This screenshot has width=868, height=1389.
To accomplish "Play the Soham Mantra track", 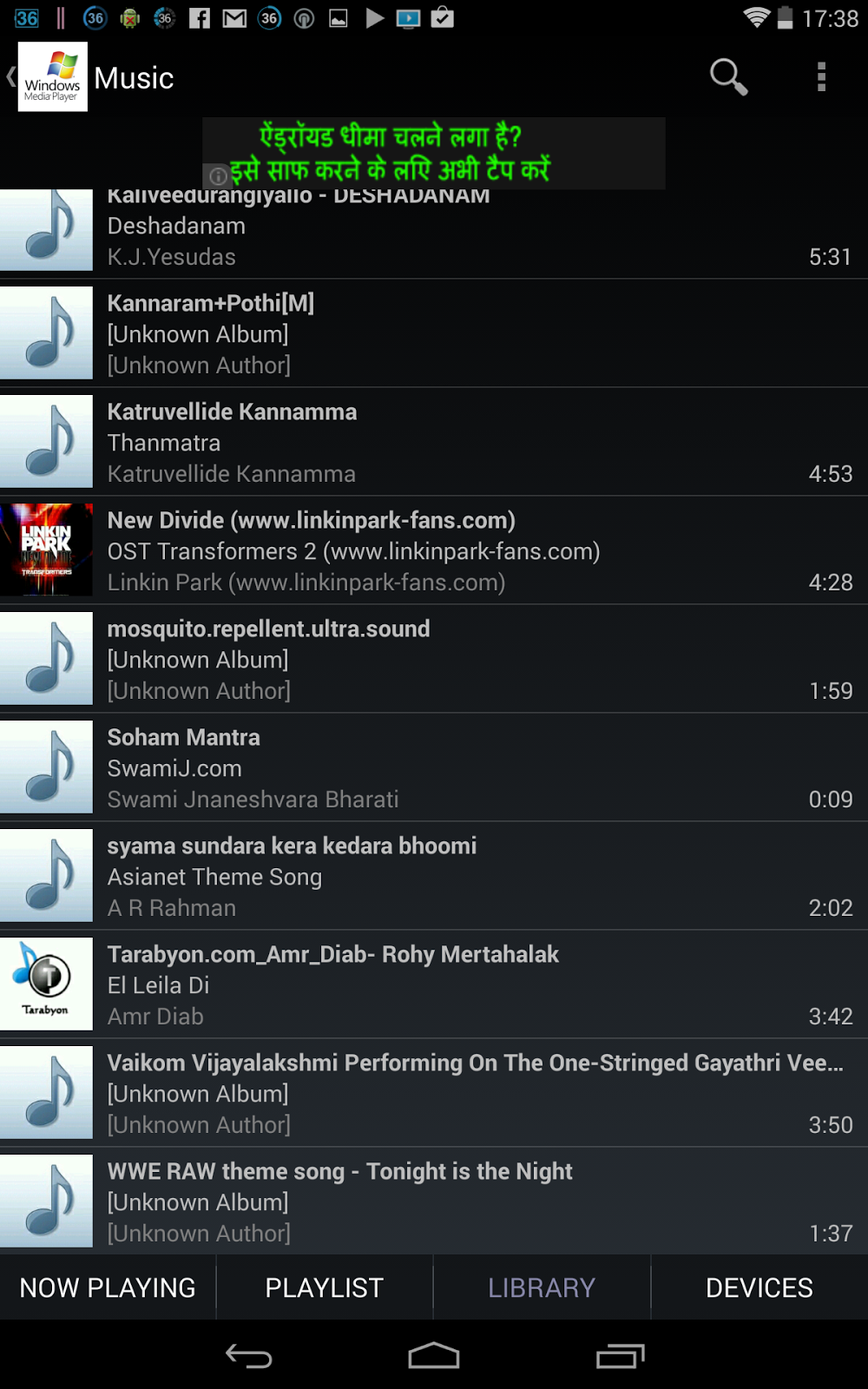I will [434, 767].
